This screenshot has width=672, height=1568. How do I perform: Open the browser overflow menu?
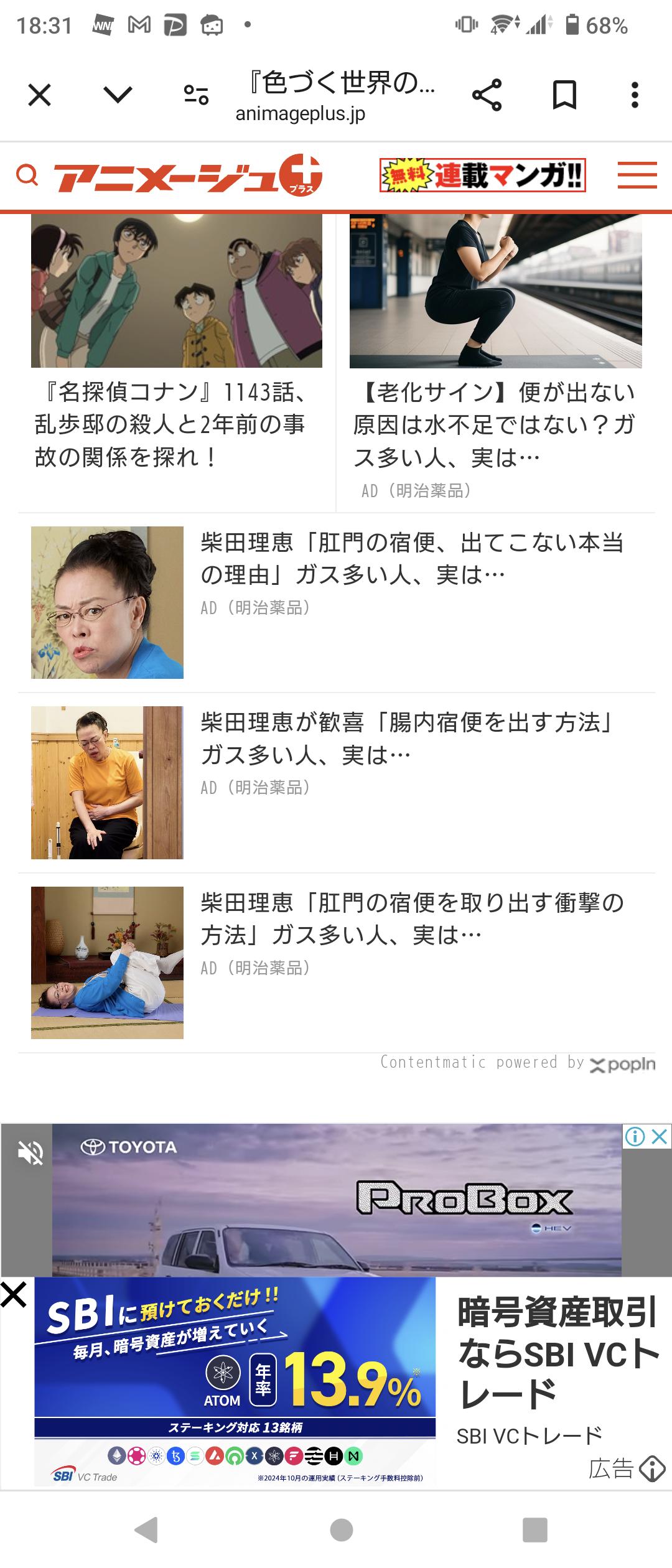[x=635, y=96]
